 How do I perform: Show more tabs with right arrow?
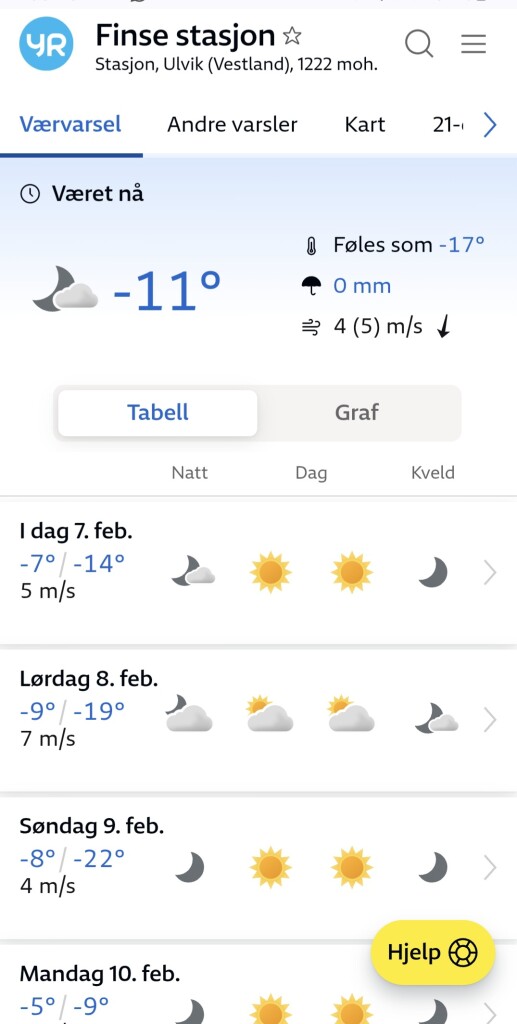point(490,125)
